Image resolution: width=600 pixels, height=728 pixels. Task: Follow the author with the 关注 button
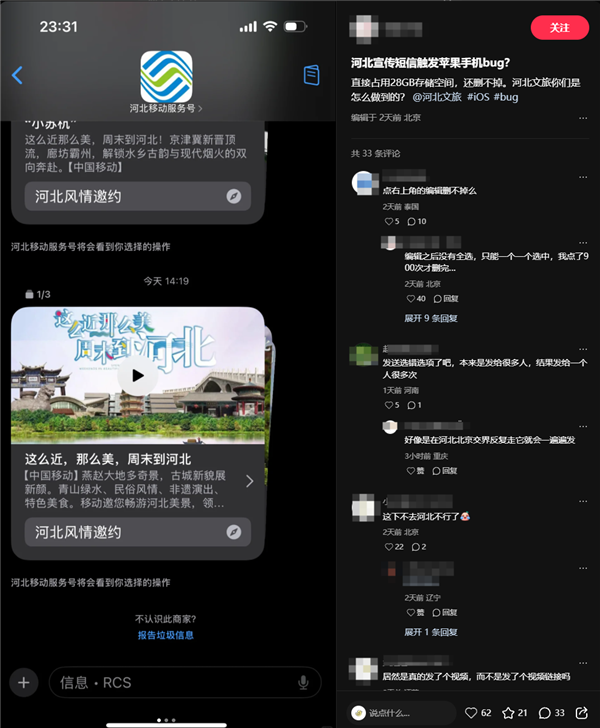(559, 28)
